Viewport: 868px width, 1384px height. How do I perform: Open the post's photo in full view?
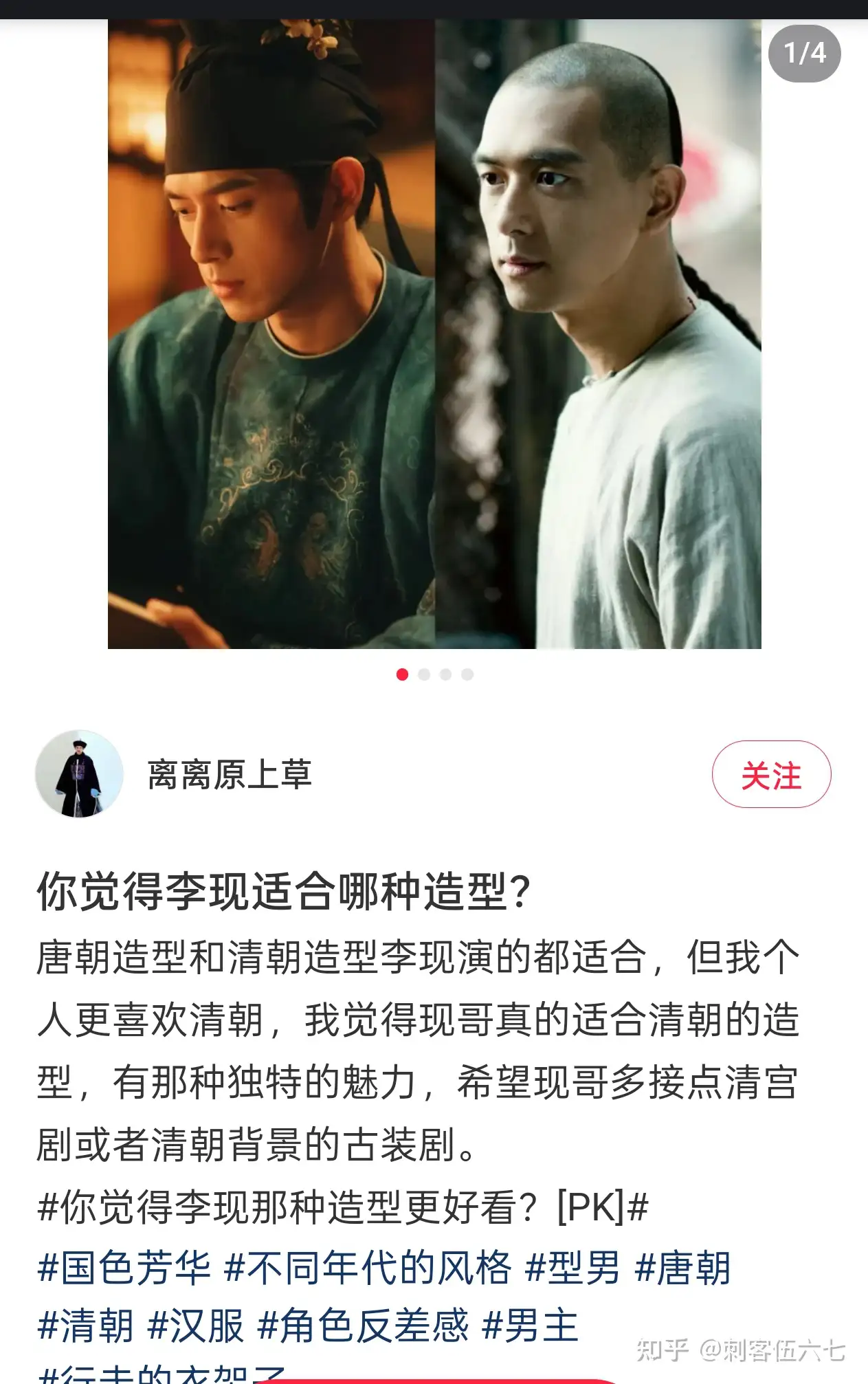pyautogui.click(x=434, y=334)
